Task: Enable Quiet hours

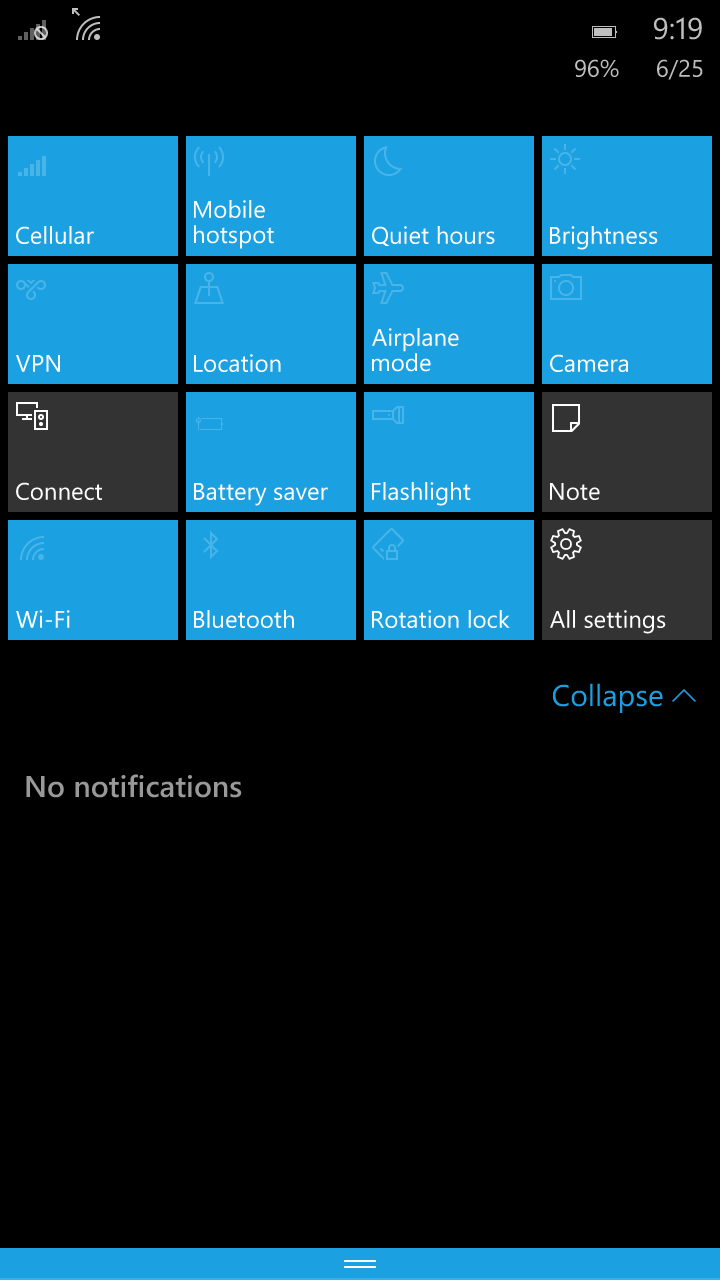Action: coord(449,196)
